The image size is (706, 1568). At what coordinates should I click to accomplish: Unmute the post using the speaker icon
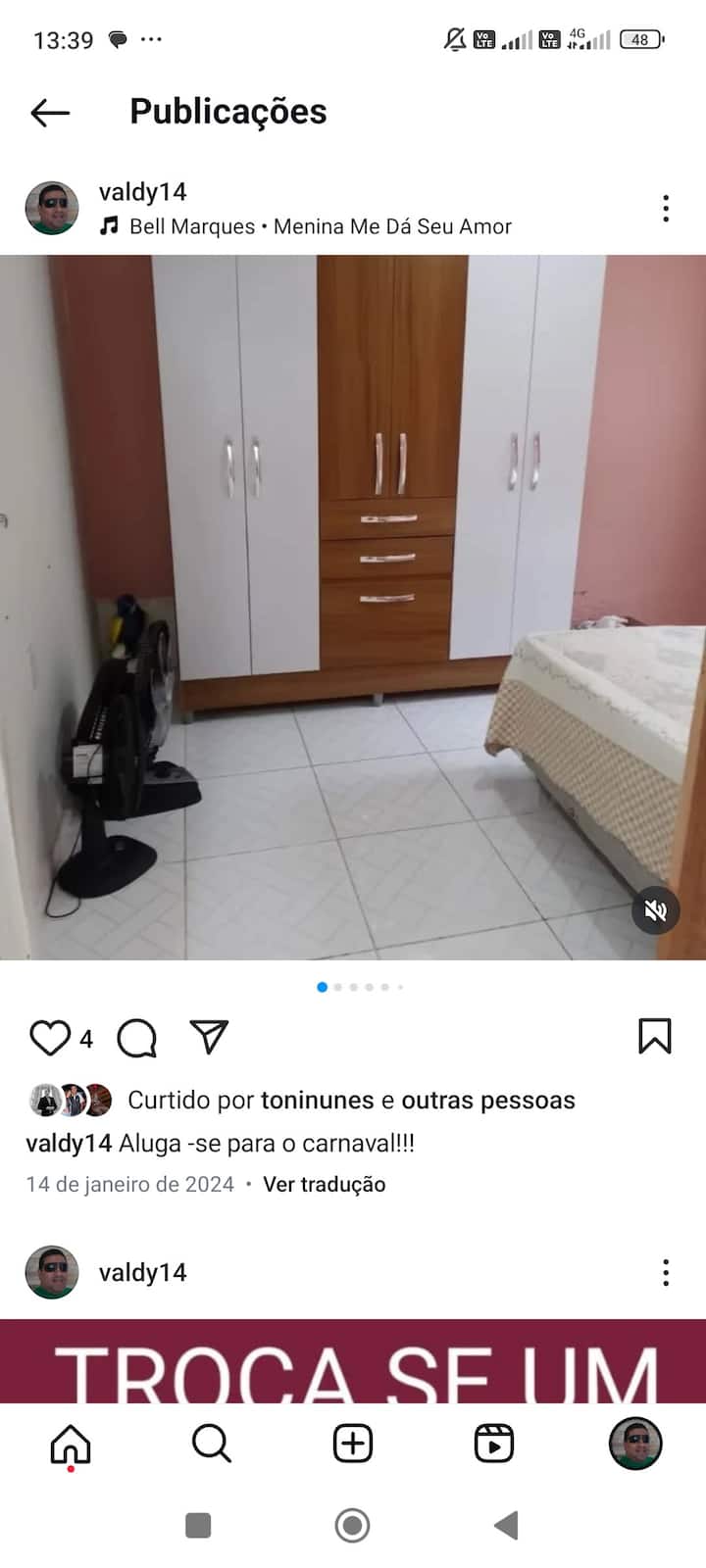pyautogui.click(x=655, y=910)
